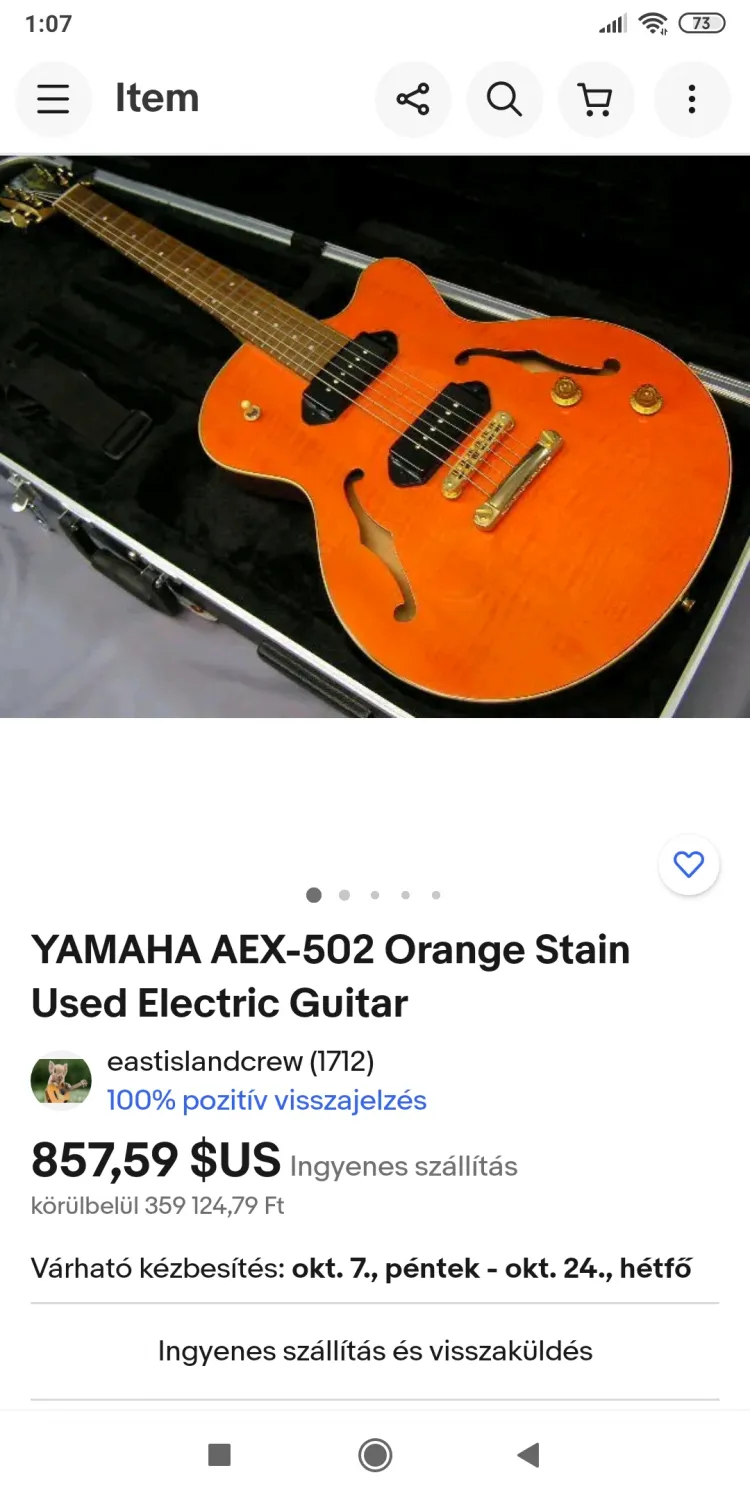Add the item to watchlist with the heart icon

pyautogui.click(x=689, y=865)
